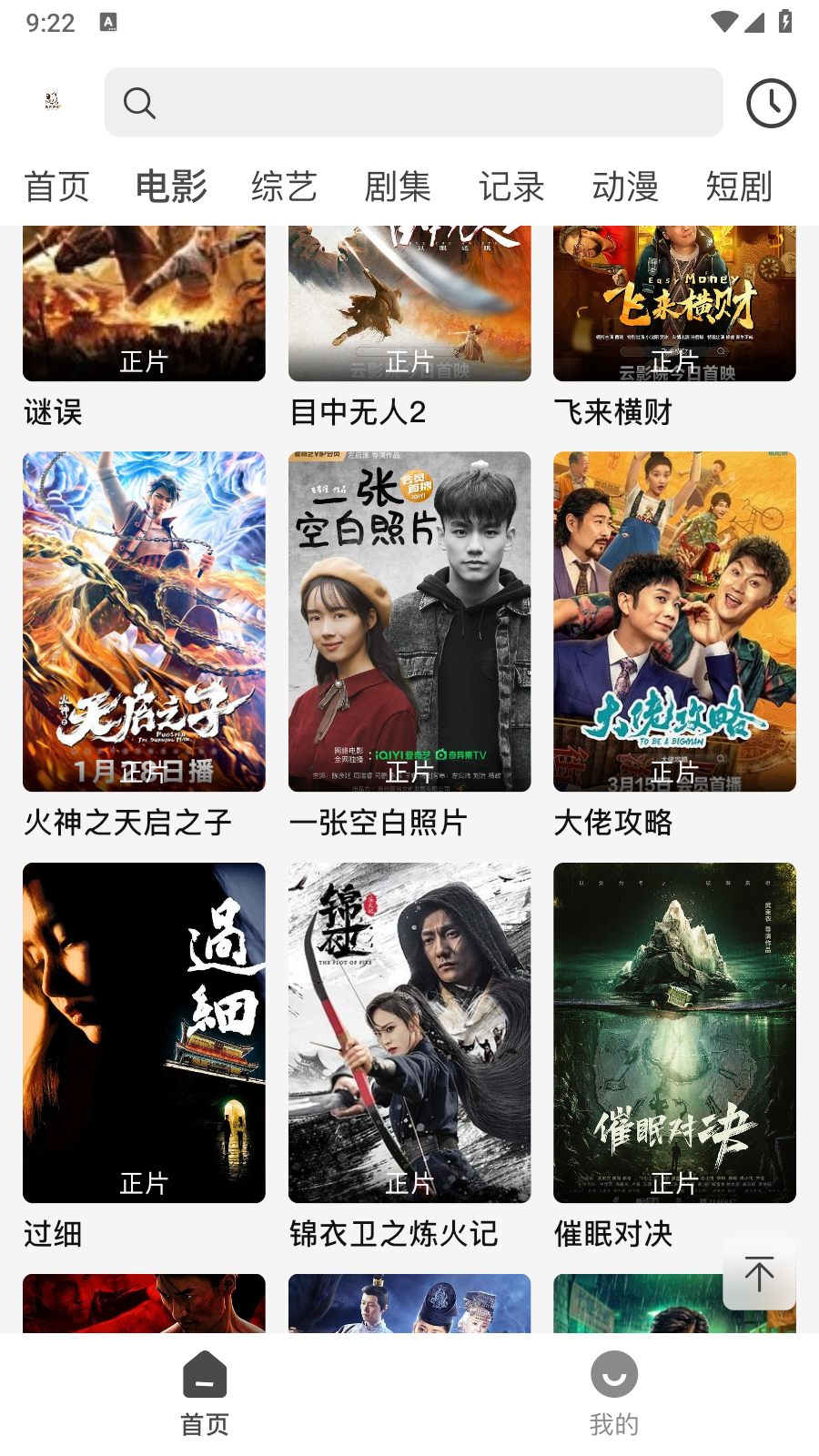Image resolution: width=819 pixels, height=1456 pixels.
Task: Open the movie 谜误
Action: pos(144,309)
